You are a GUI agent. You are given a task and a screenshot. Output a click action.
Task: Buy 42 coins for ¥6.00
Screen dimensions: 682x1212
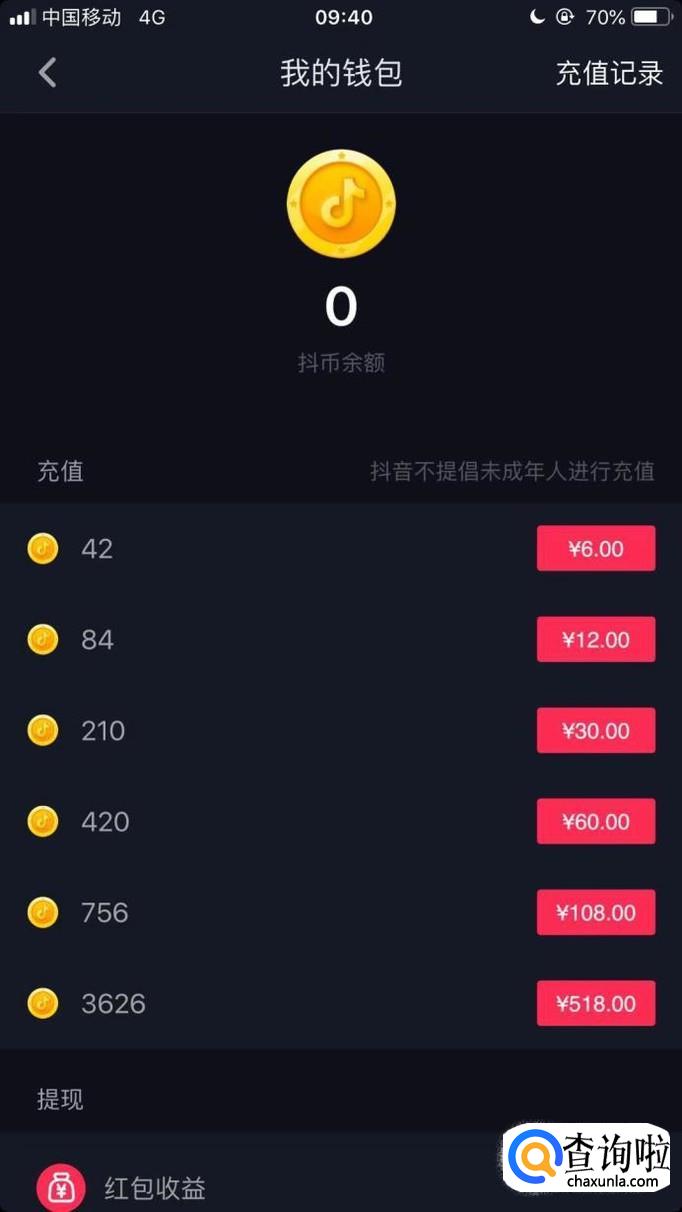point(596,548)
